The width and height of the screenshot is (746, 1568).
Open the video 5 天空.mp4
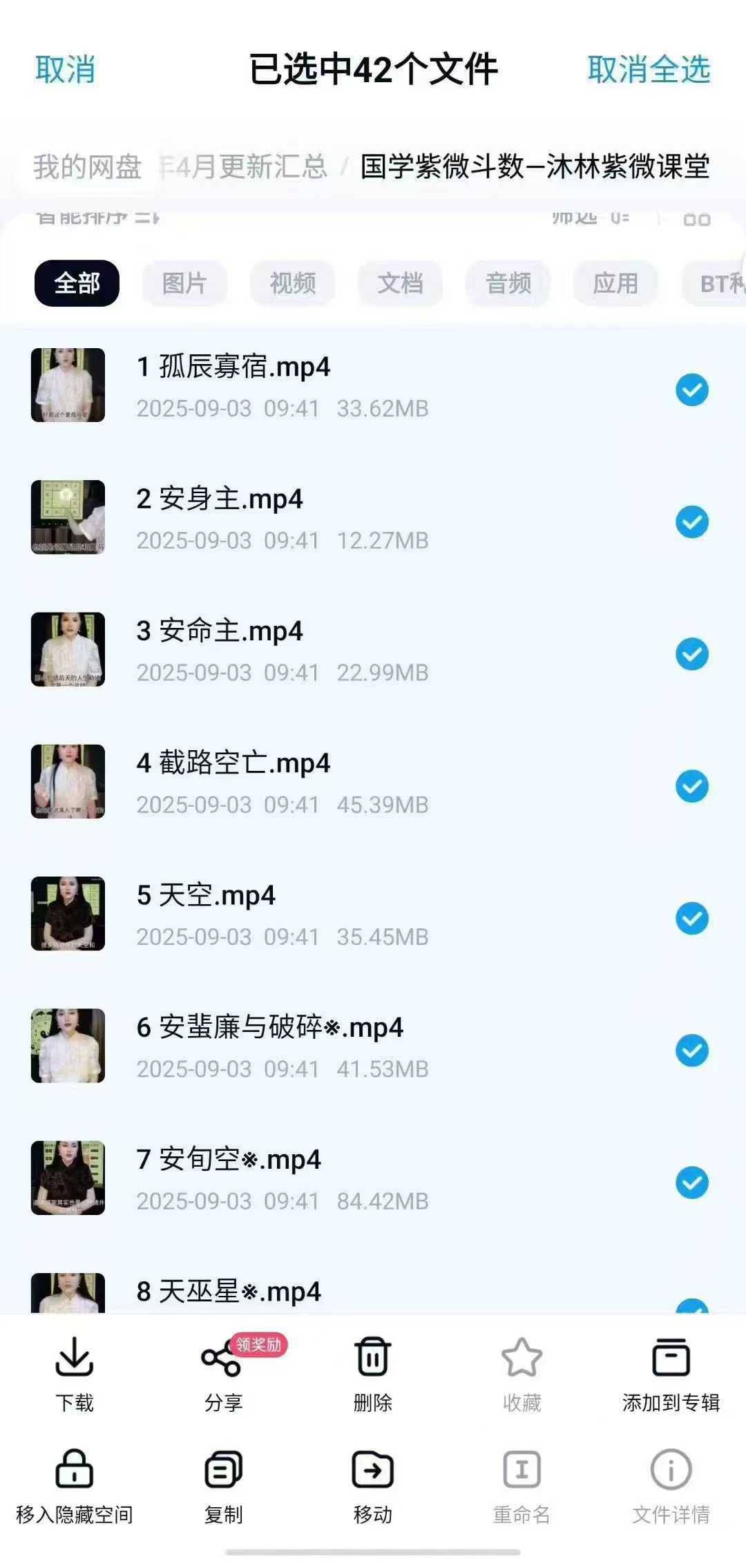(206, 896)
